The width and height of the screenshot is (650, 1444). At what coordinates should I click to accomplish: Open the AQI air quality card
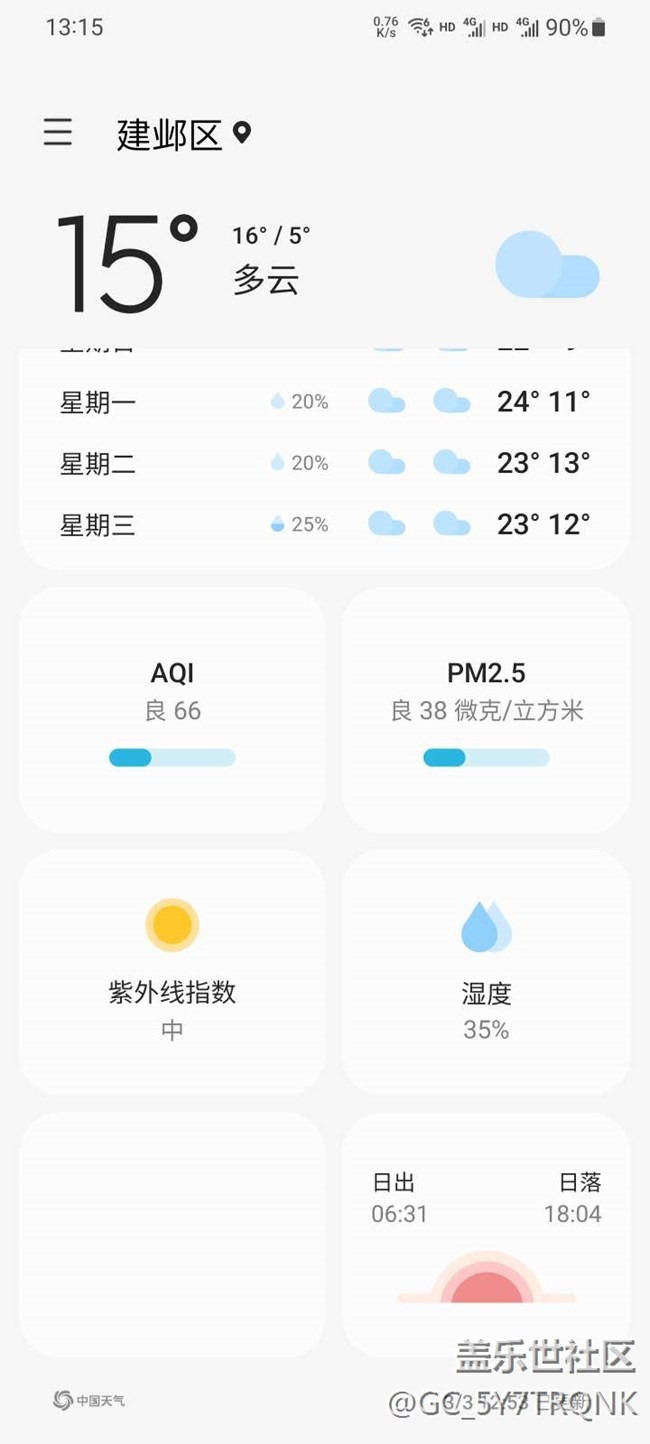click(x=172, y=710)
